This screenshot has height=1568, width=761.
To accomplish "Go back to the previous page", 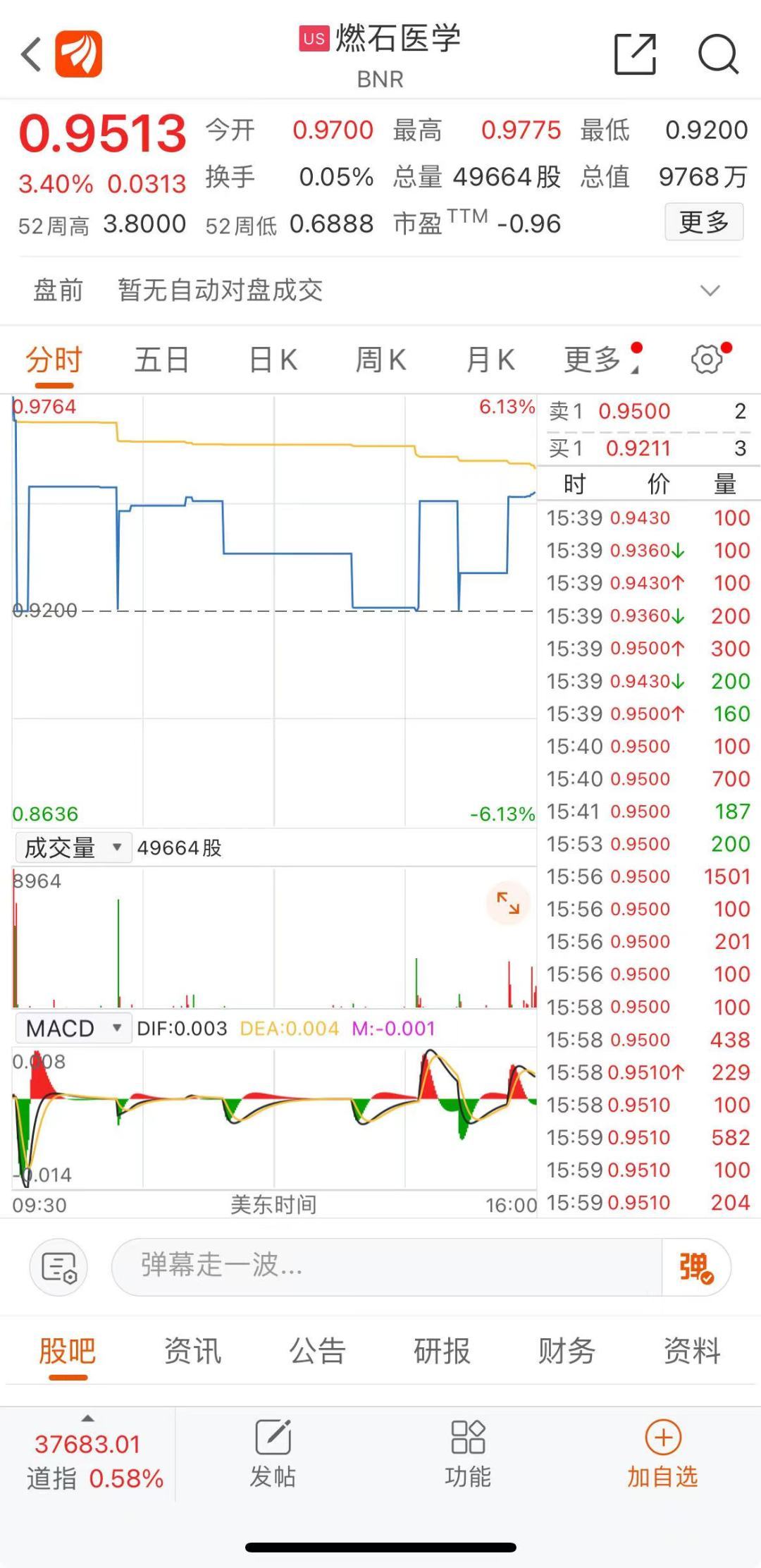I will (x=32, y=54).
